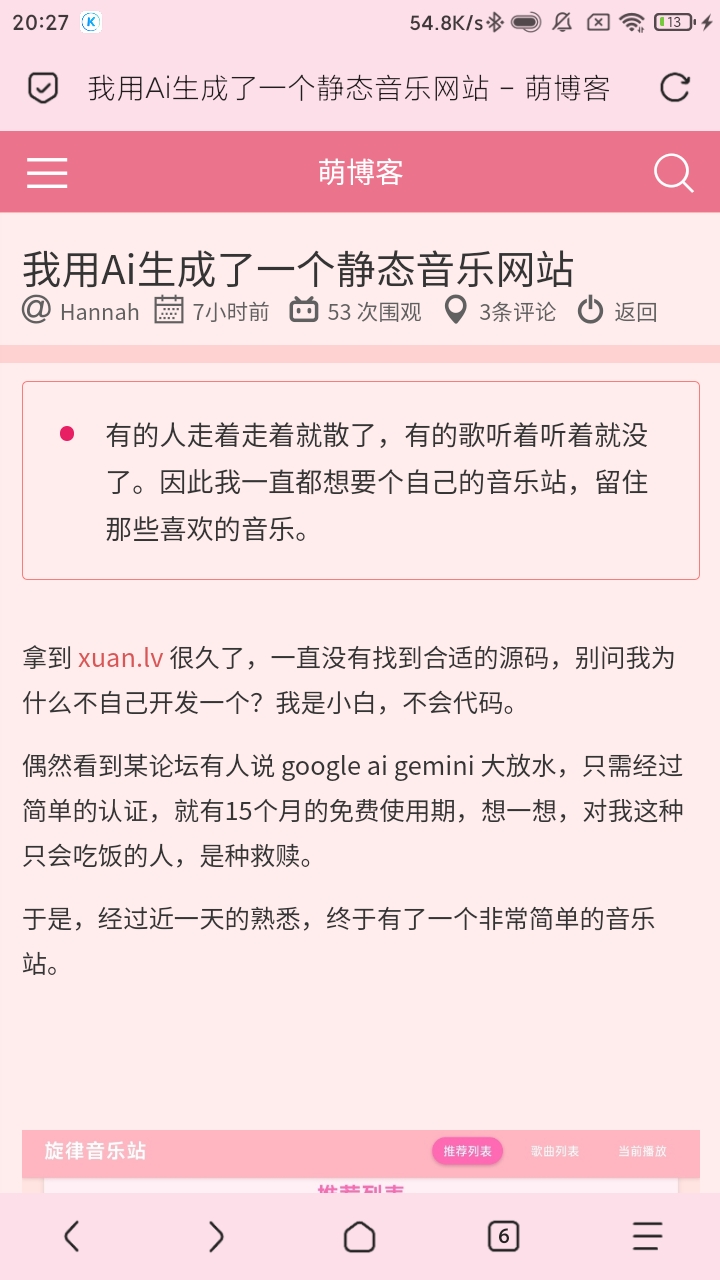Tap the 萌博客 site title in the header

361,172
